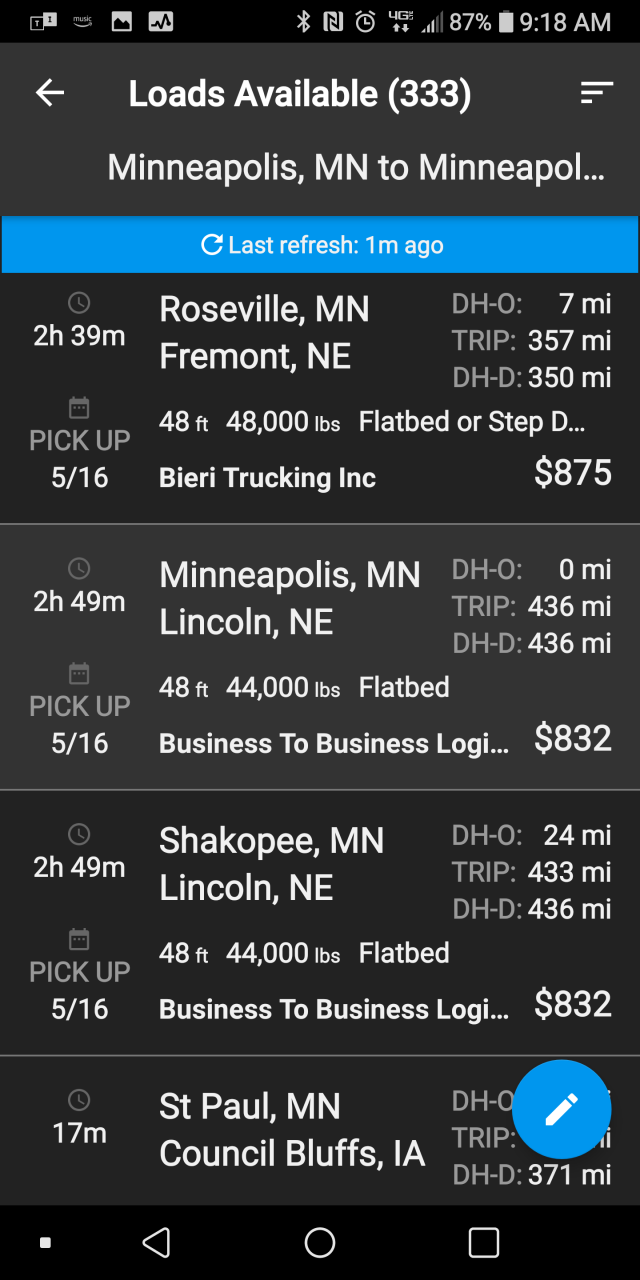The width and height of the screenshot is (640, 1280).
Task: Open the sort options icon
Action: pos(596,93)
